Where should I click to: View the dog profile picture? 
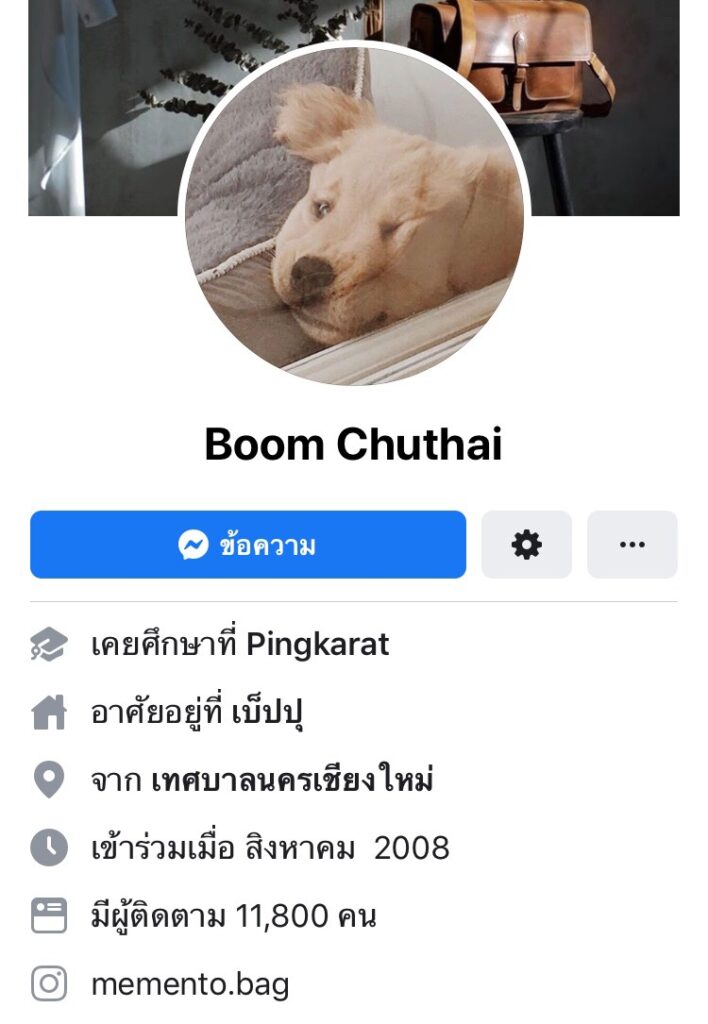(354, 215)
